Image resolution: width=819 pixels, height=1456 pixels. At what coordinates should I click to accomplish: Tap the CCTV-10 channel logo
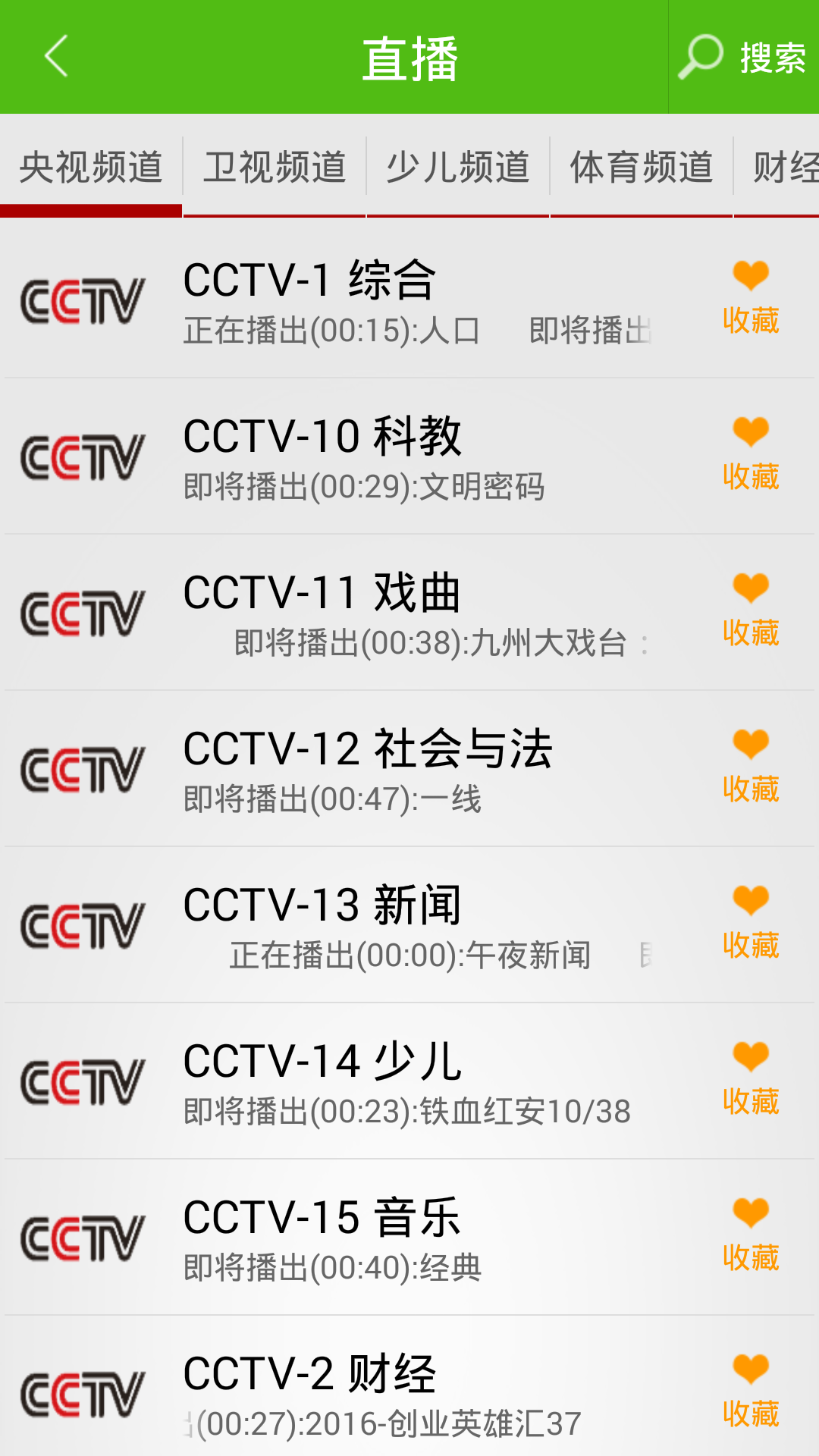click(x=83, y=455)
